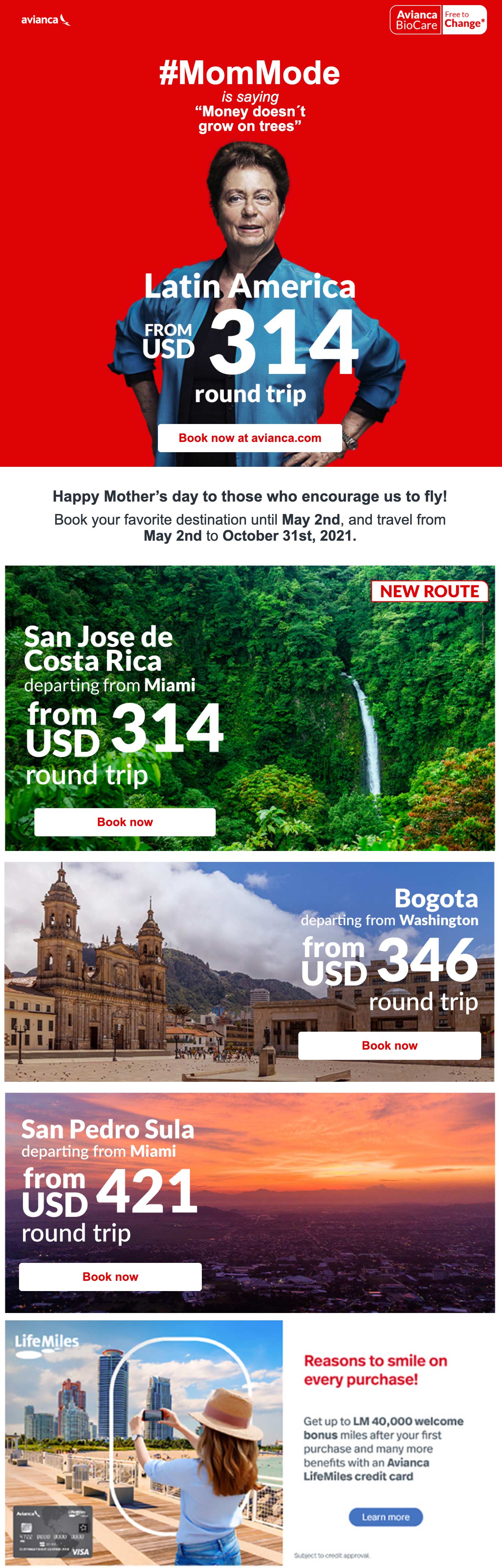Open Learn more about the LifeMiles credit card
This screenshot has width=502, height=1568.
[385, 1516]
